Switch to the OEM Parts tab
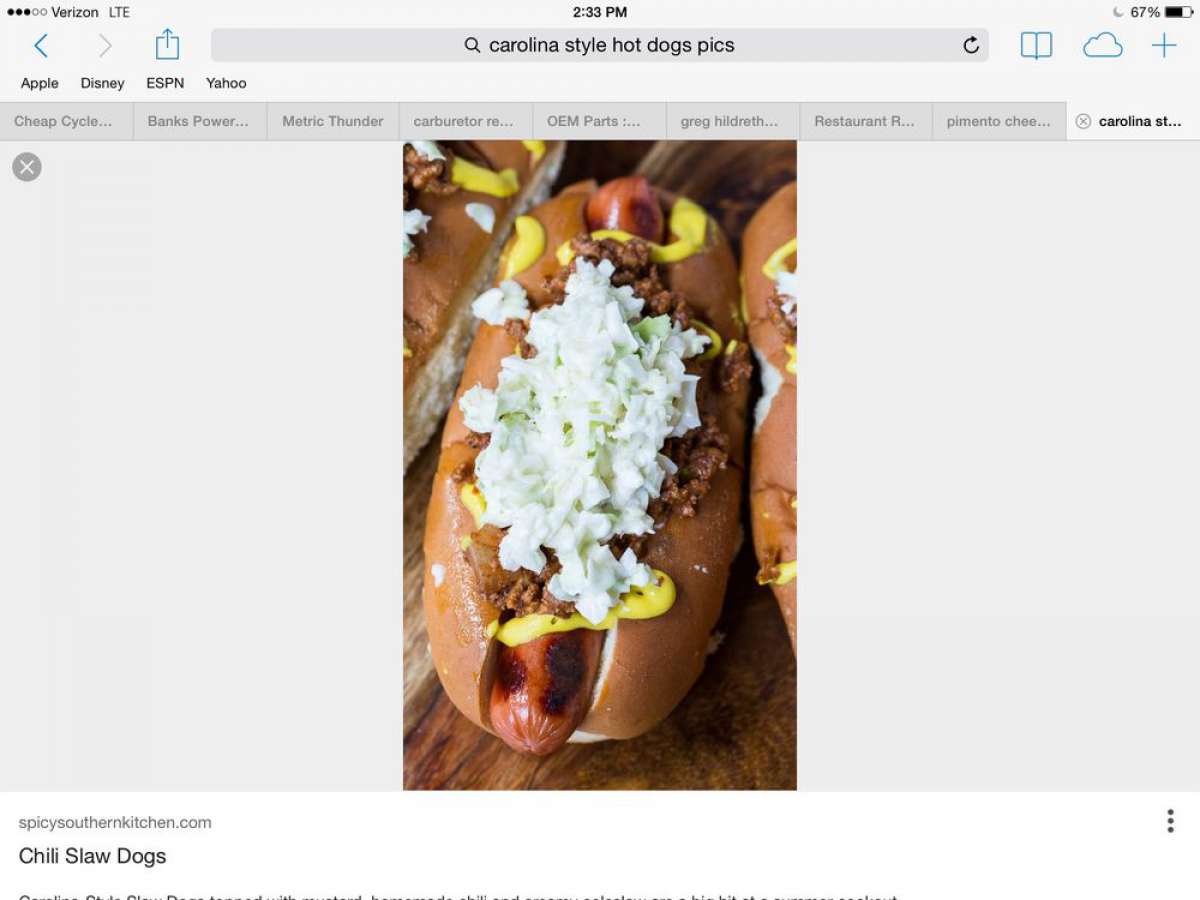Screen dimensions: 1200x900 (x=599, y=121)
